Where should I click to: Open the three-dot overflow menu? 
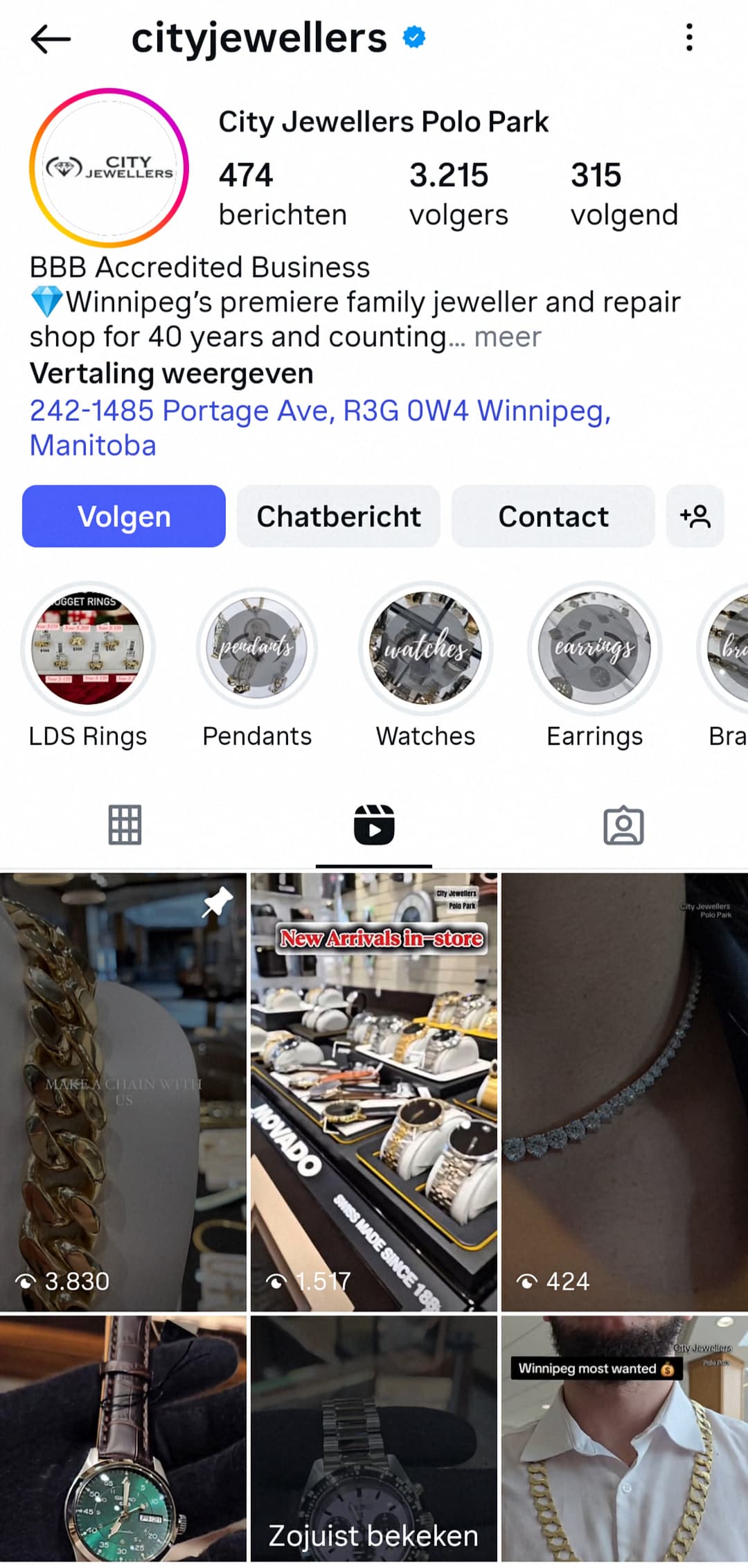pos(688,37)
